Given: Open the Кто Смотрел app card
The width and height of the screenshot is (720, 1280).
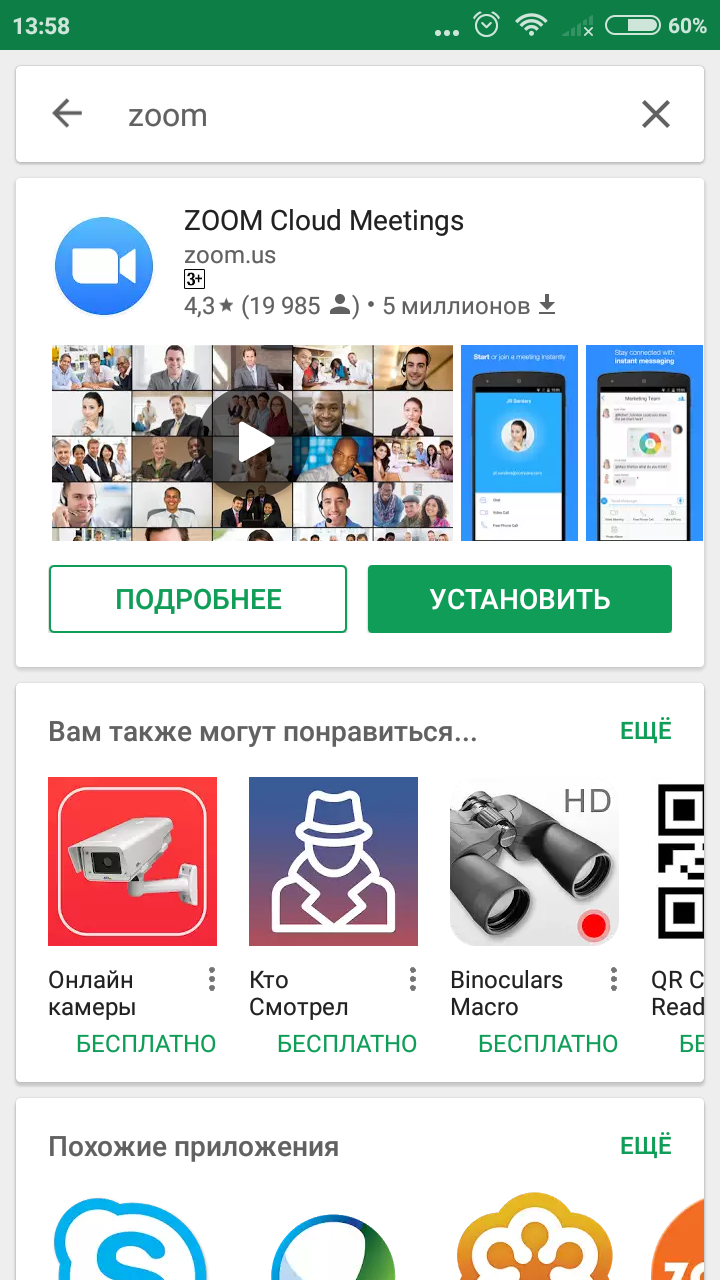Looking at the screenshot, I should (333, 861).
